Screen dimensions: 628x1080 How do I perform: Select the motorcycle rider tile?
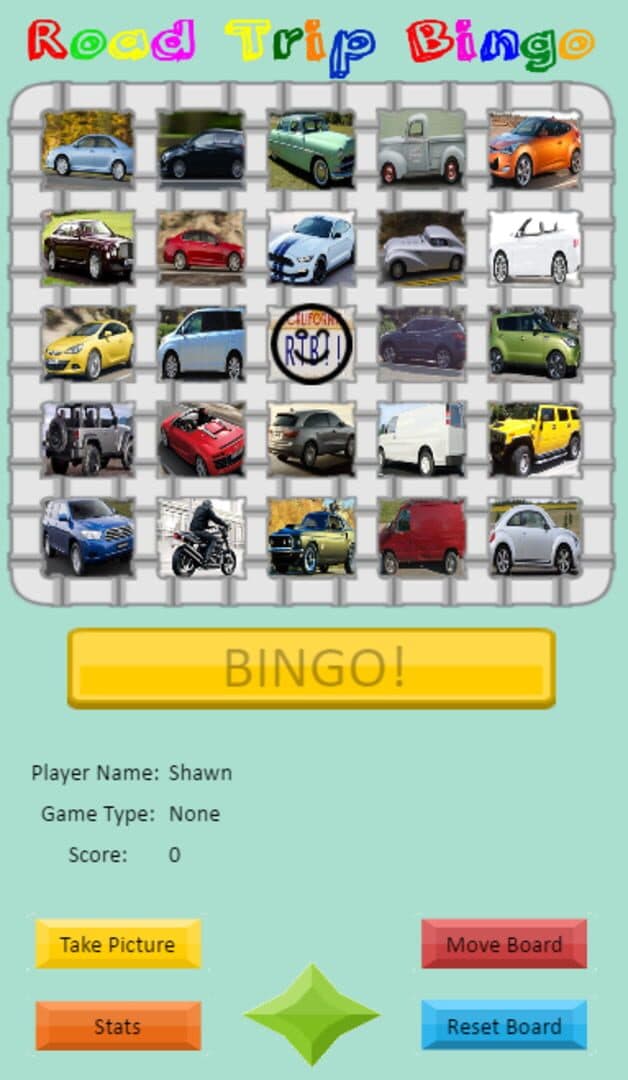[201, 537]
